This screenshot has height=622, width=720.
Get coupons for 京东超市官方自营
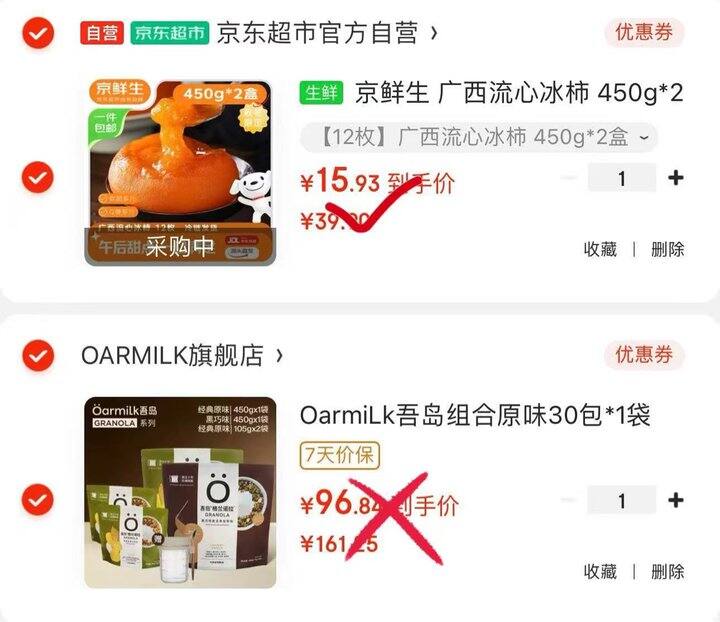643,33
